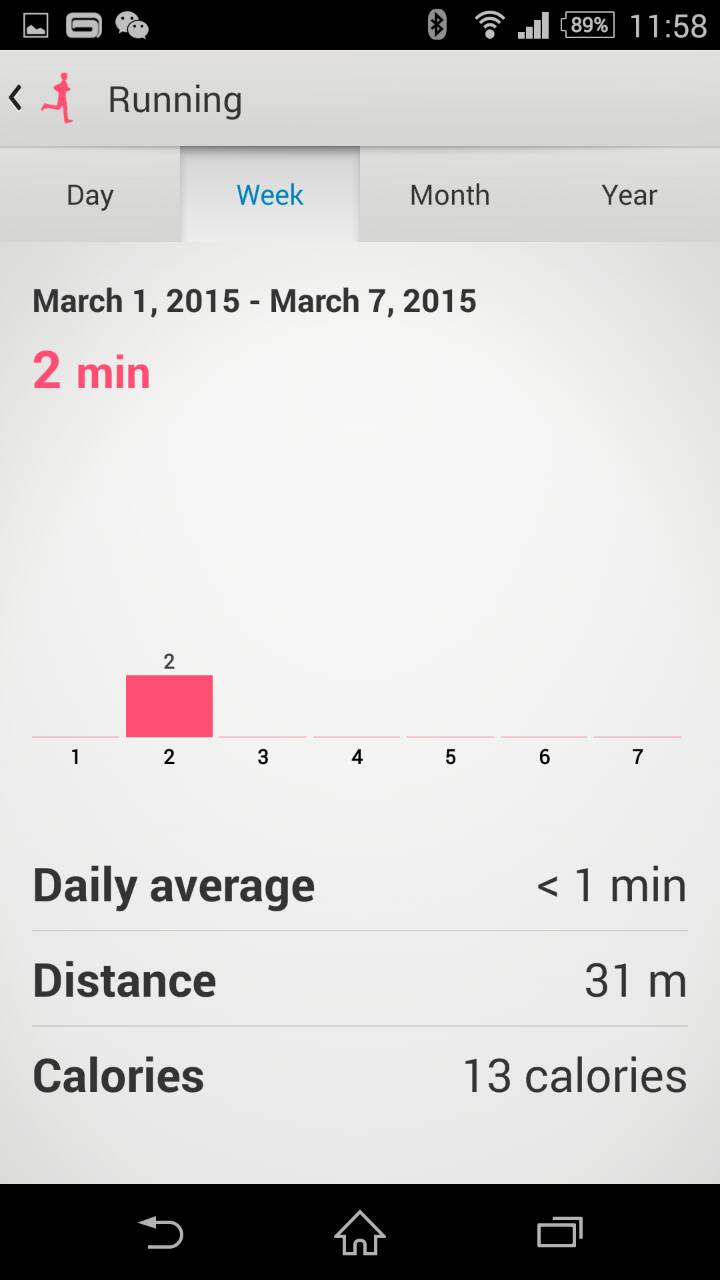Open the Year tab
This screenshot has height=1280, width=720.
coord(629,195)
